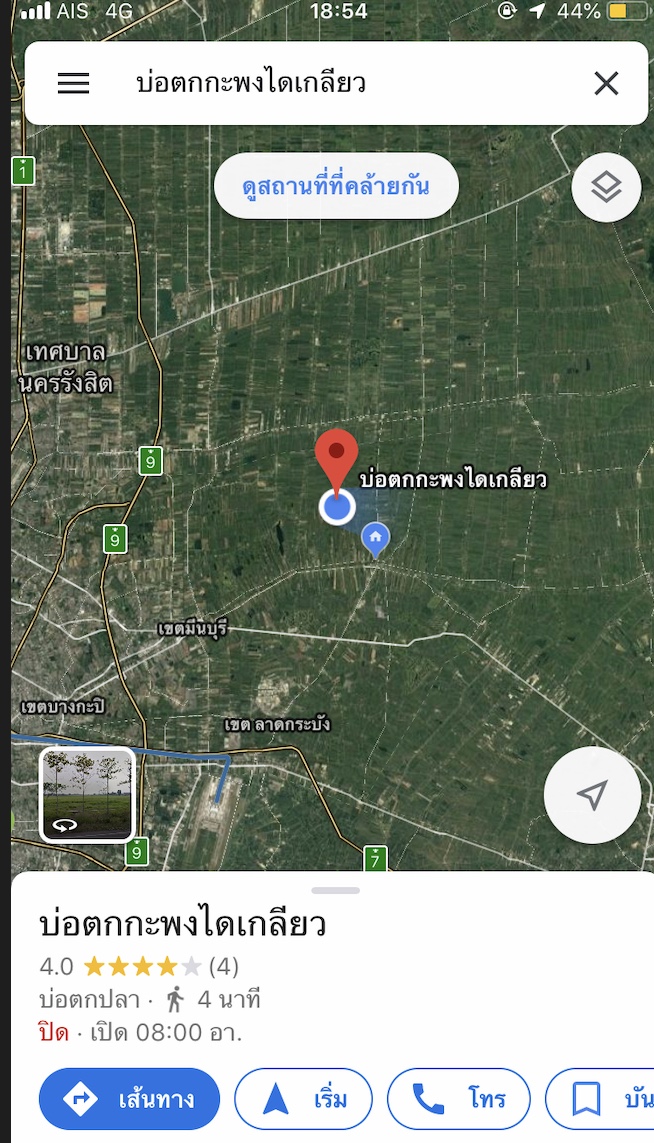The image size is (654, 1143).
Task: Tap the ดูสถานที่ที่คล้ายกัน chip
Action: point(336,186)
